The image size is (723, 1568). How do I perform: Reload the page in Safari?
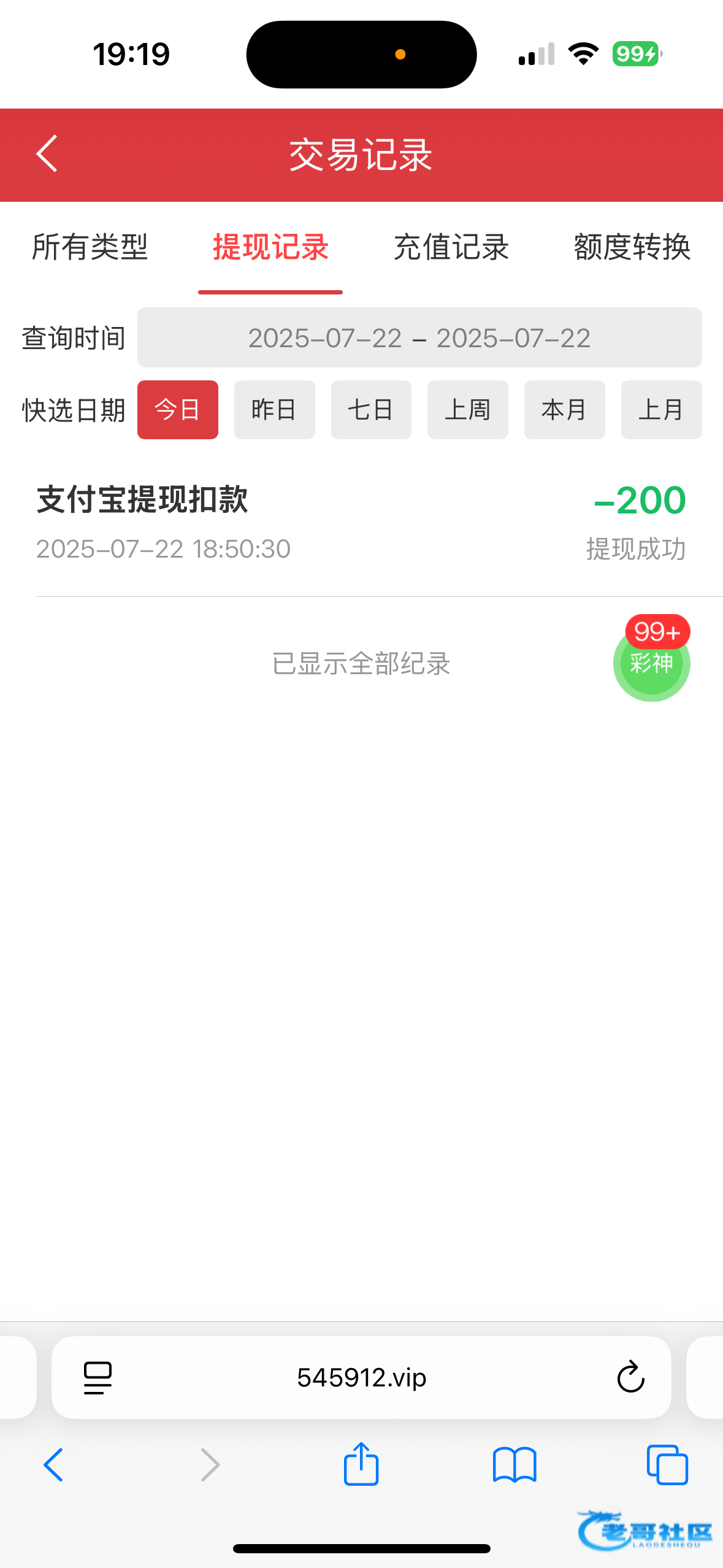point(630,1378)
